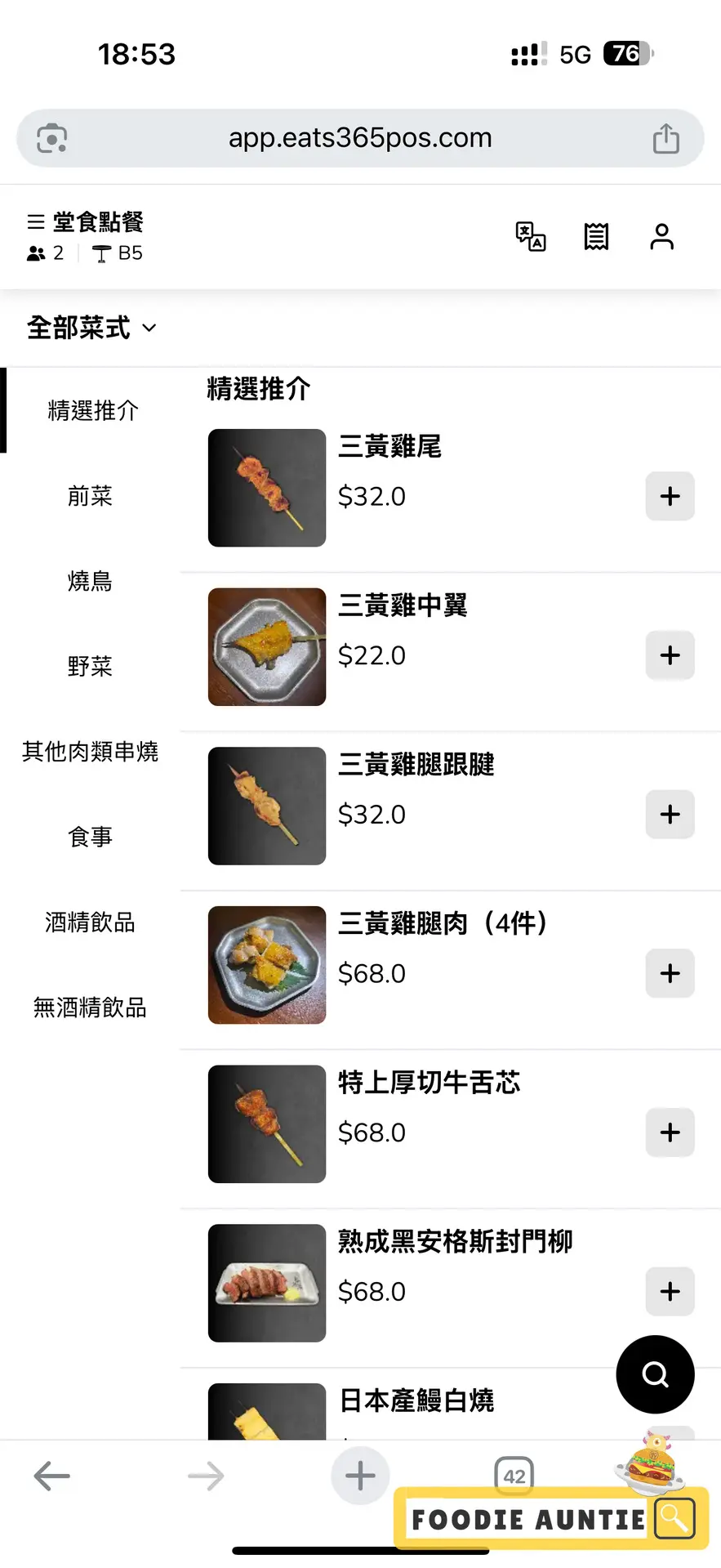Switch to the 食事 category
Viewport: 721px width, 1568px height.
point(90,837)
